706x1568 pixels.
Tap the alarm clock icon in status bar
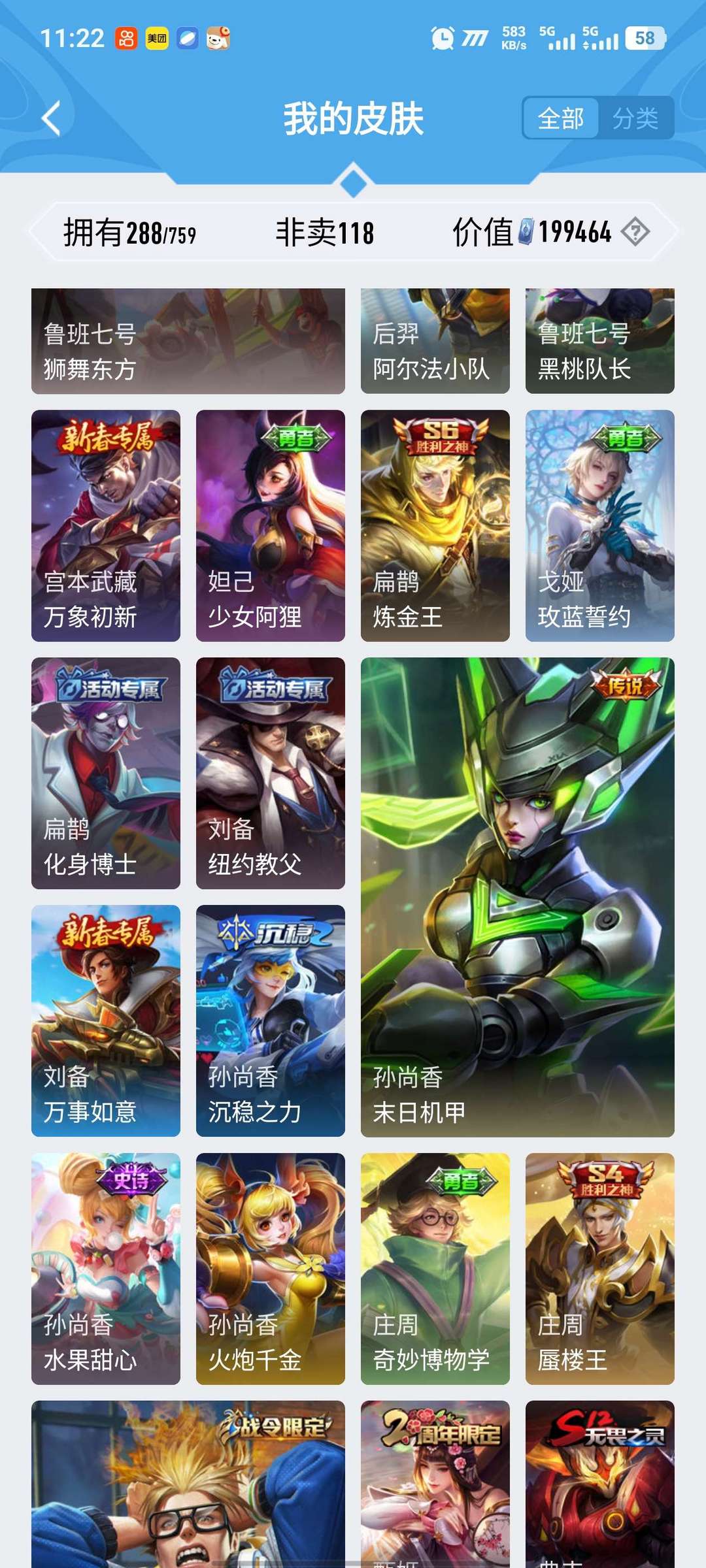(443, 39)
